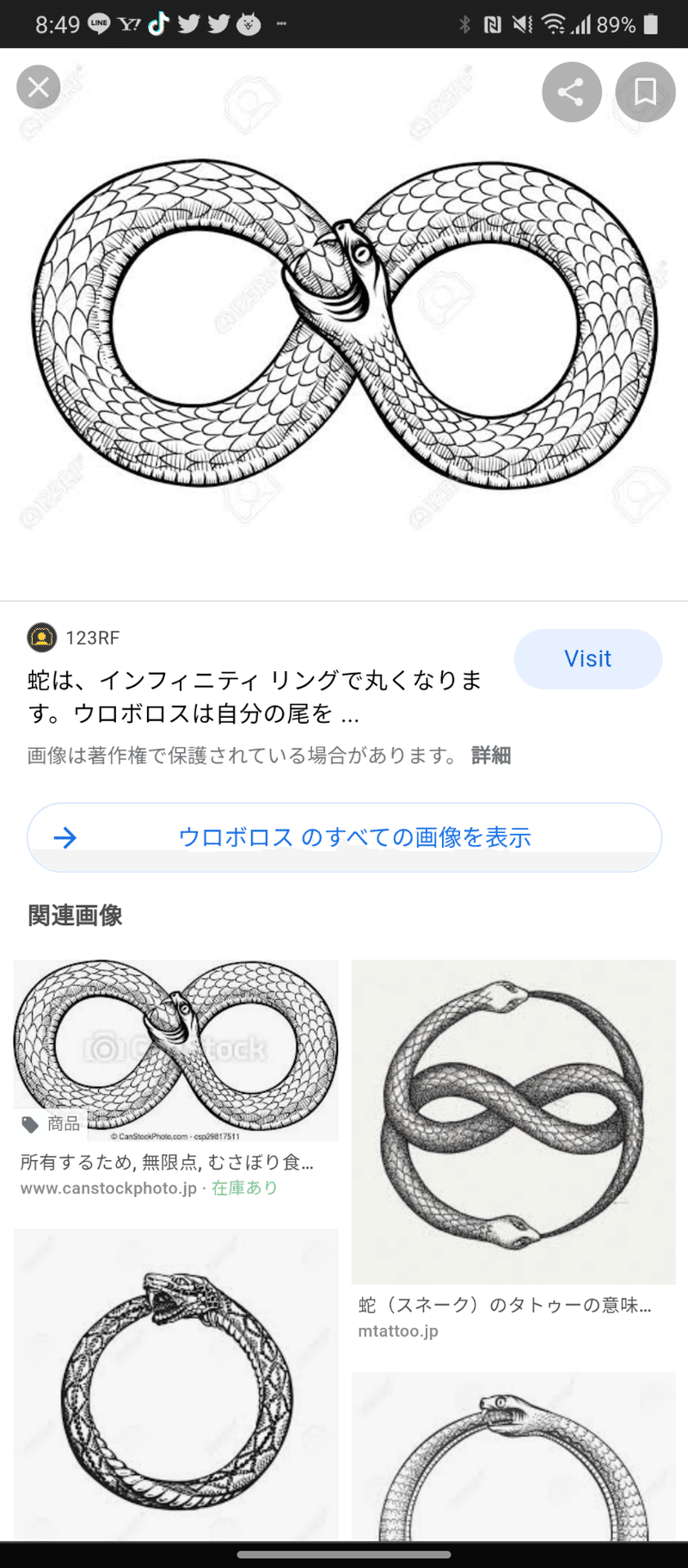Open the dark circular ouroboros related image
Viewport: 688px width, 1568px height.
[x=175, y=1386]
